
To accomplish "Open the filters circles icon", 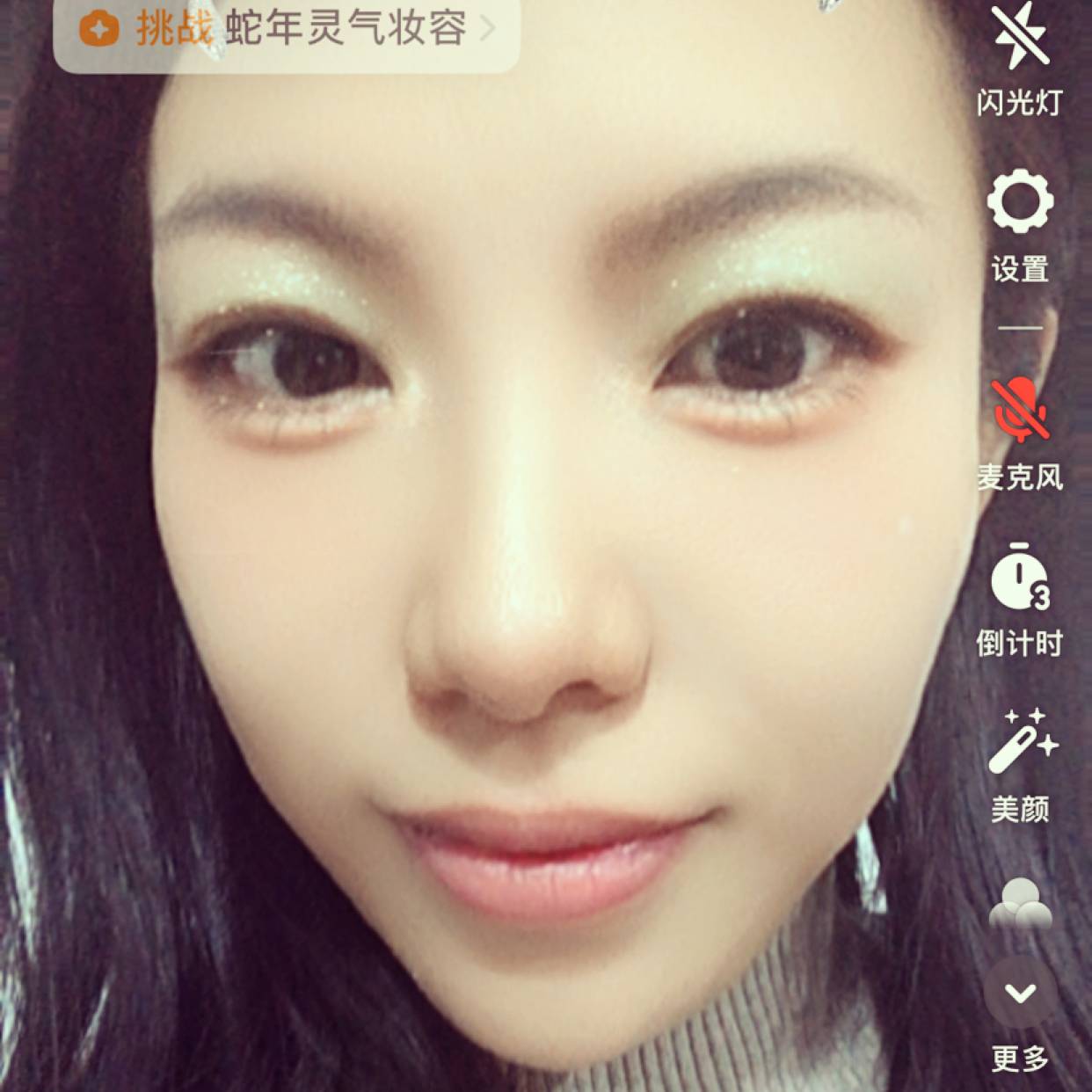I will (x=1020, y=906).
